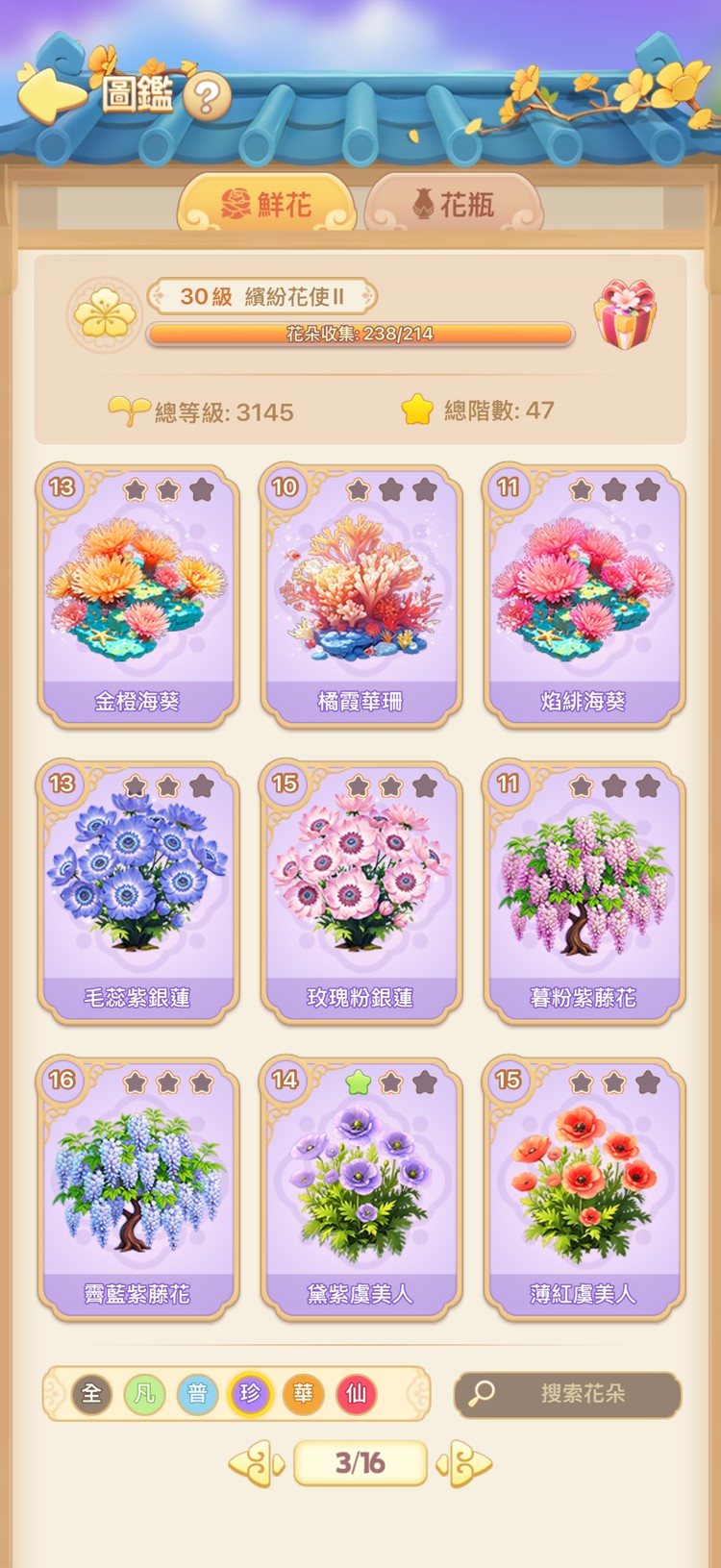
Task: Open the 霽藍紫藤花 card
Action: pyautogui.click(x=137, y=1188)
